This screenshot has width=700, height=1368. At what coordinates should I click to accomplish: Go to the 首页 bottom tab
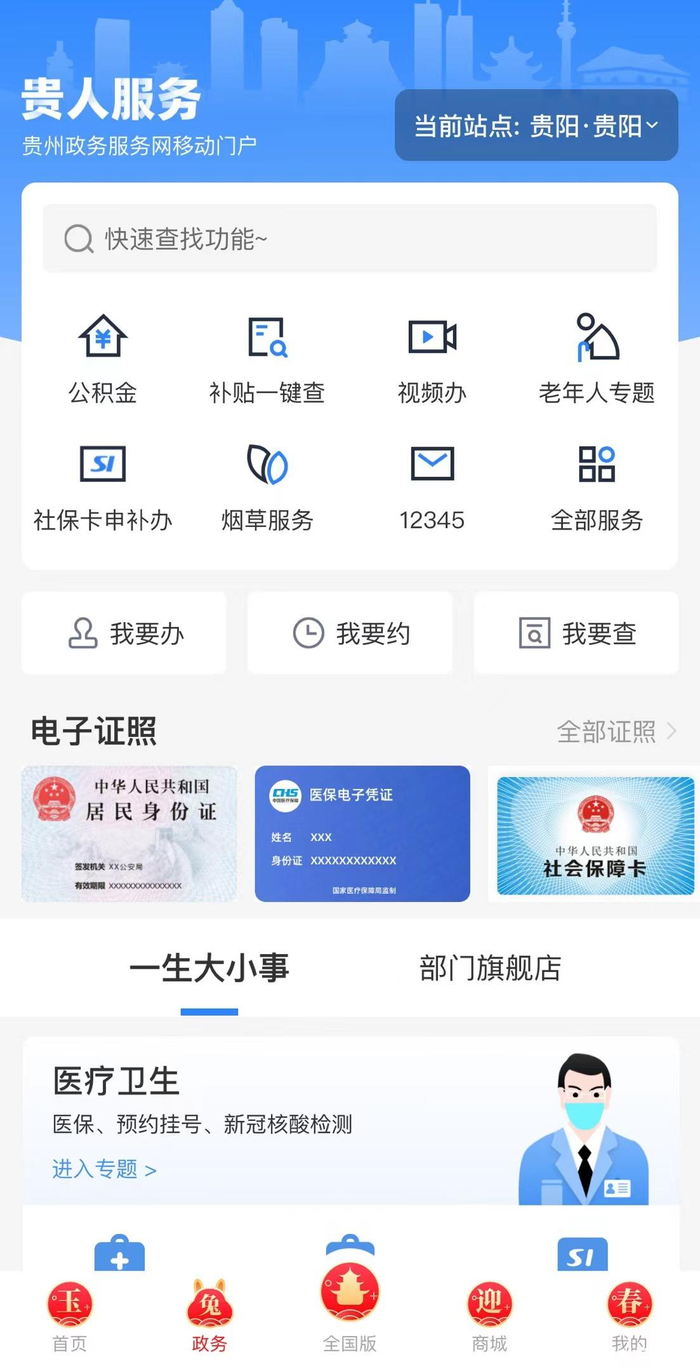pos(70,1316)
